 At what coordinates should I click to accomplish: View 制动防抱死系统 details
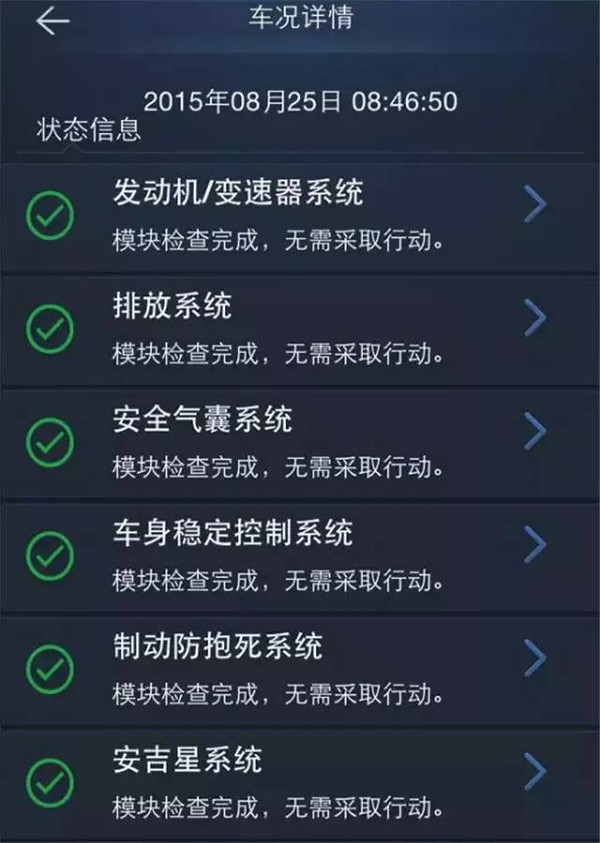pos(300,668)
